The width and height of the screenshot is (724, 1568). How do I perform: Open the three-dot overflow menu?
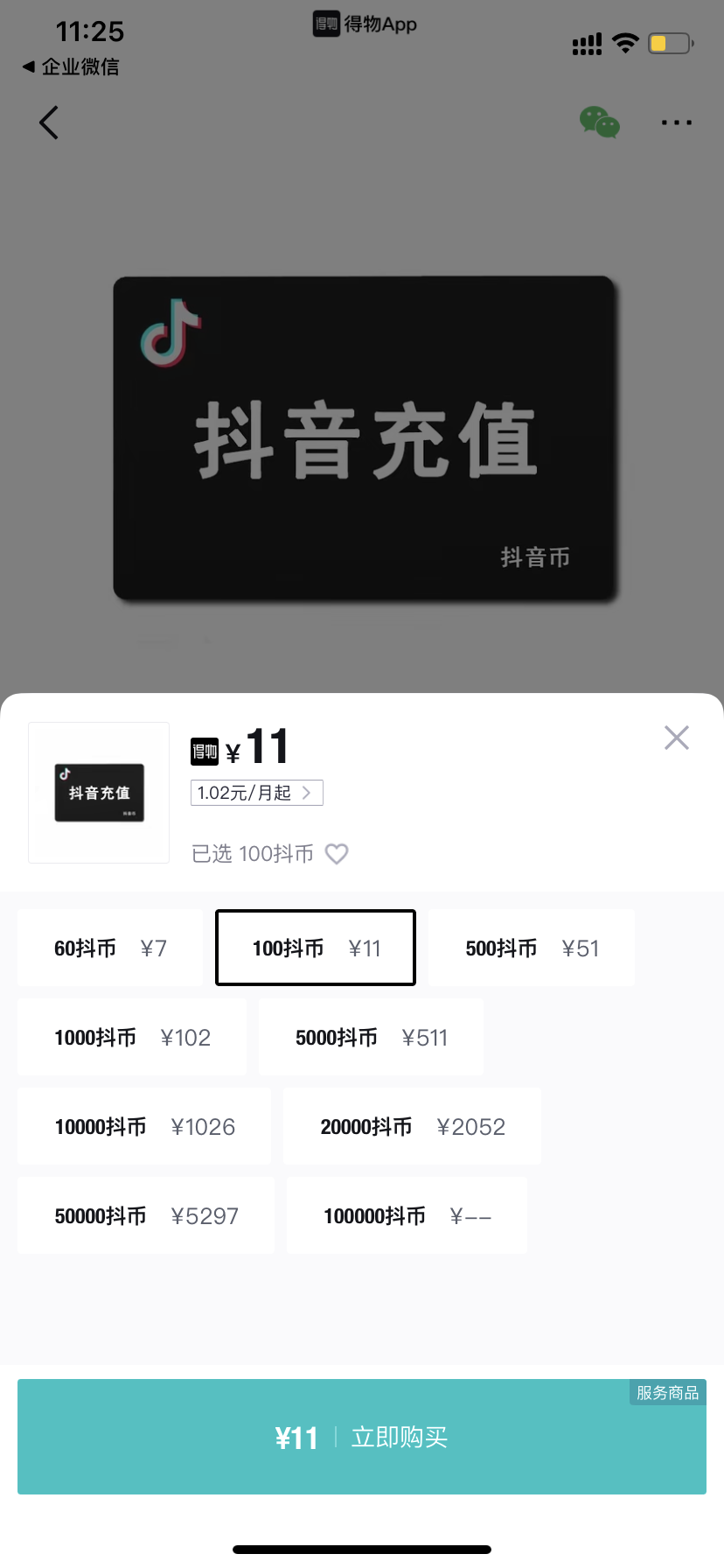pos(676,122)
